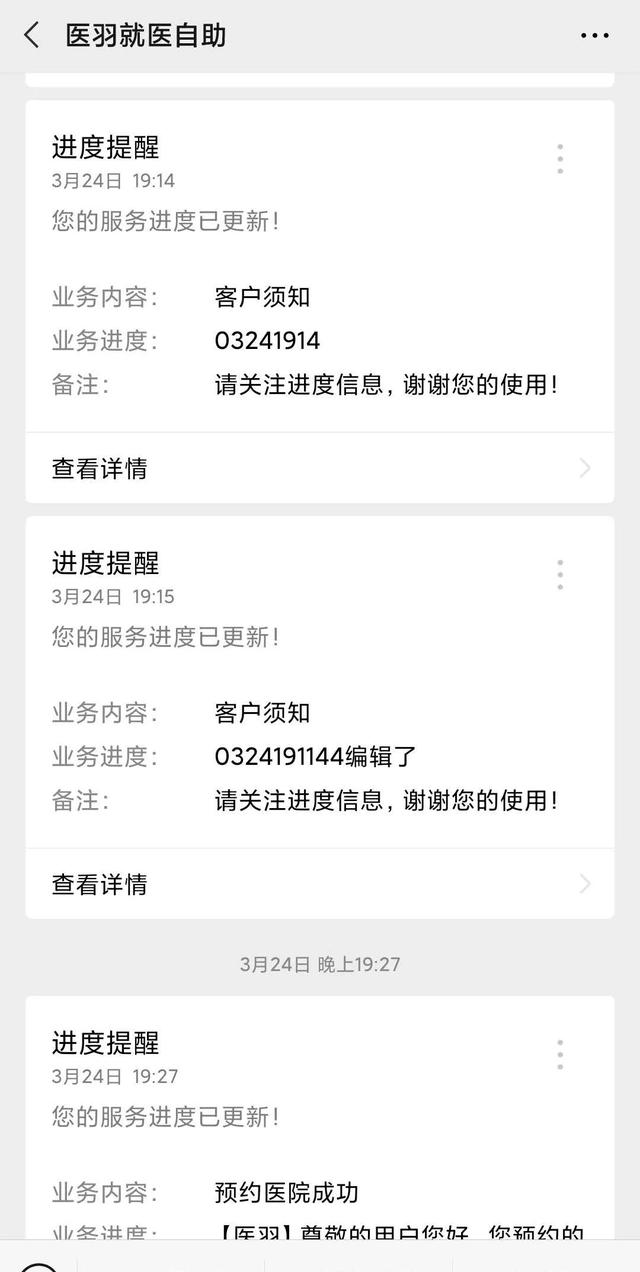
Task: Go back from 医羽就医自助 chat
Action: point(32,36)
